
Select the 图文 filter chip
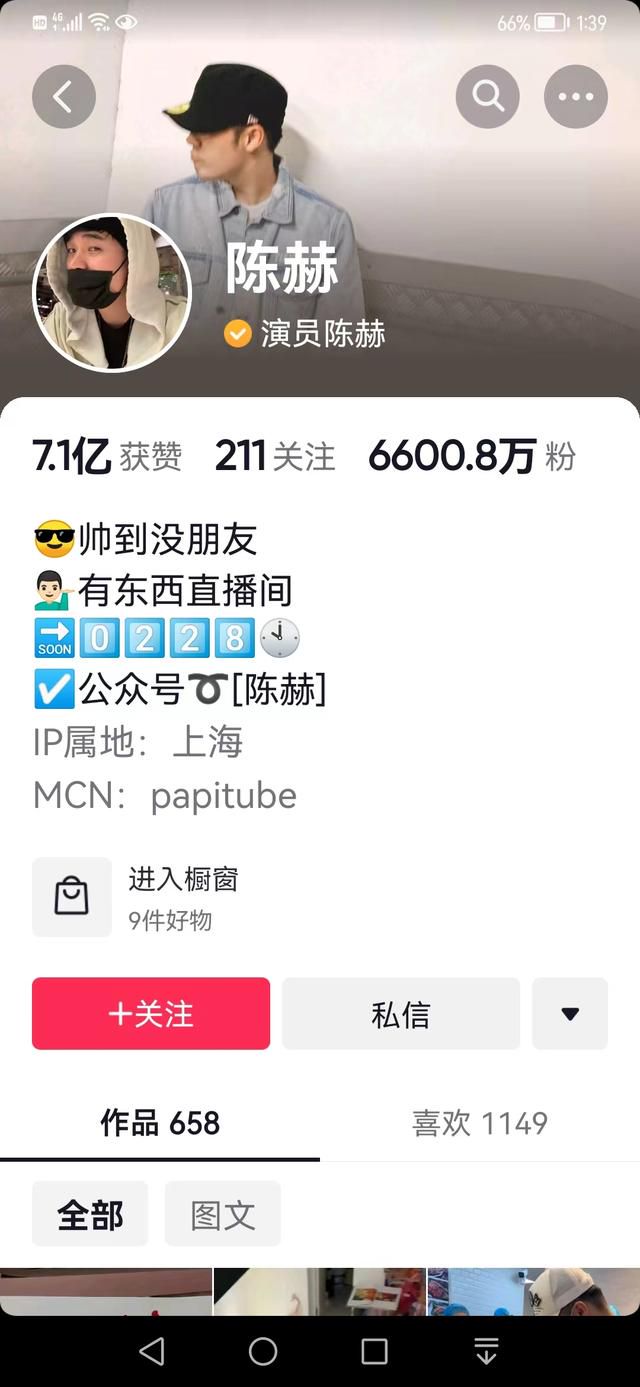tap(223, 1214)
